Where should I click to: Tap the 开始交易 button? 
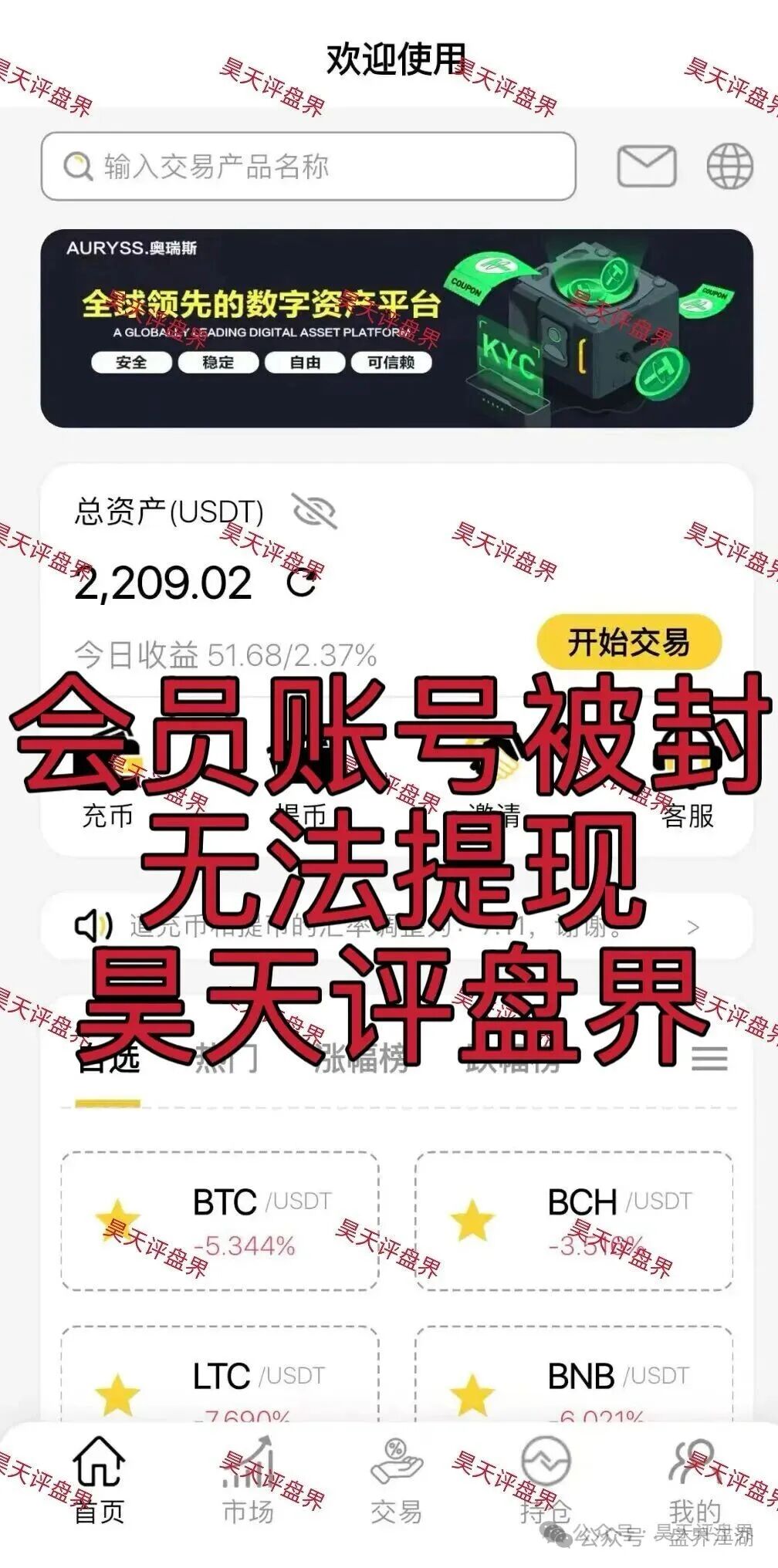[x=628, y=642]
